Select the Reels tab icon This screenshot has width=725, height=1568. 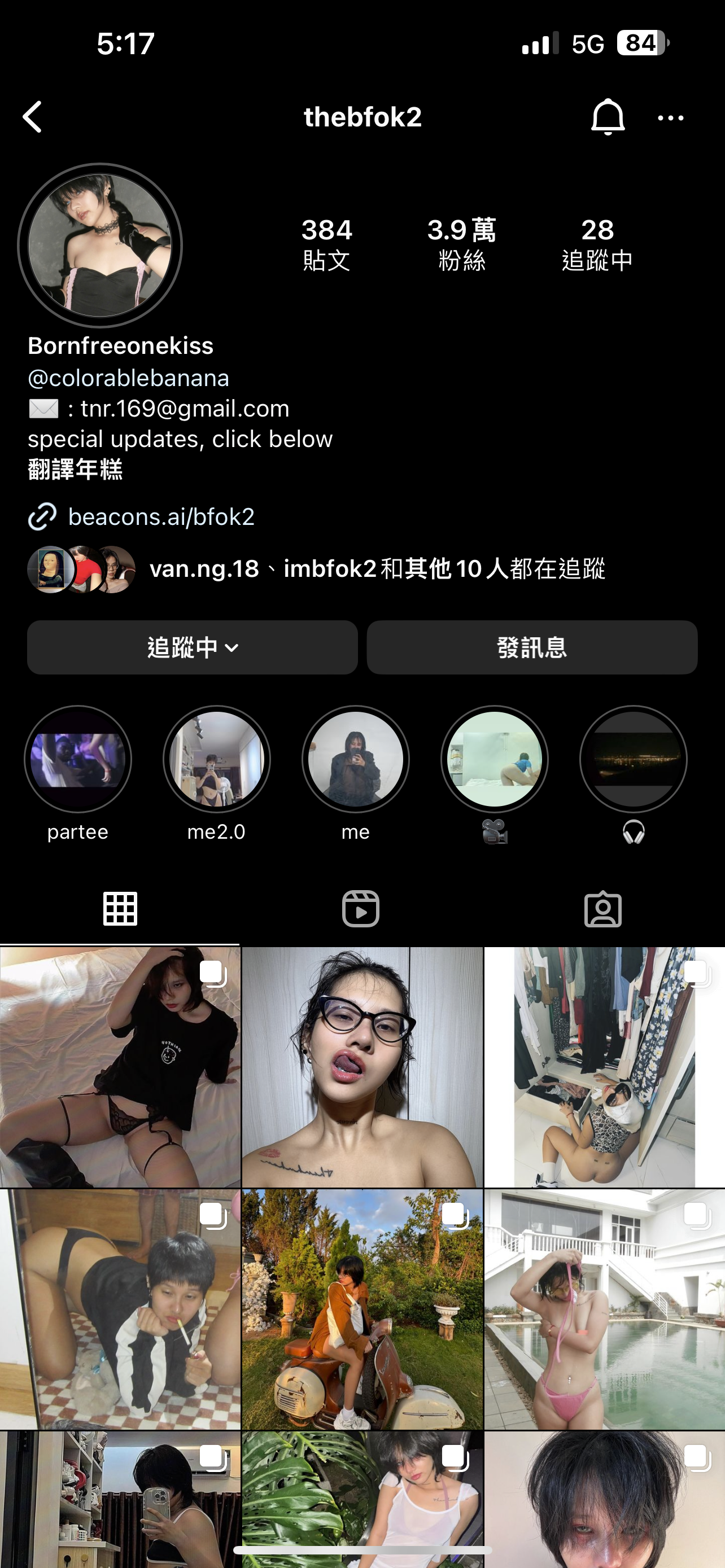(361, 909)
